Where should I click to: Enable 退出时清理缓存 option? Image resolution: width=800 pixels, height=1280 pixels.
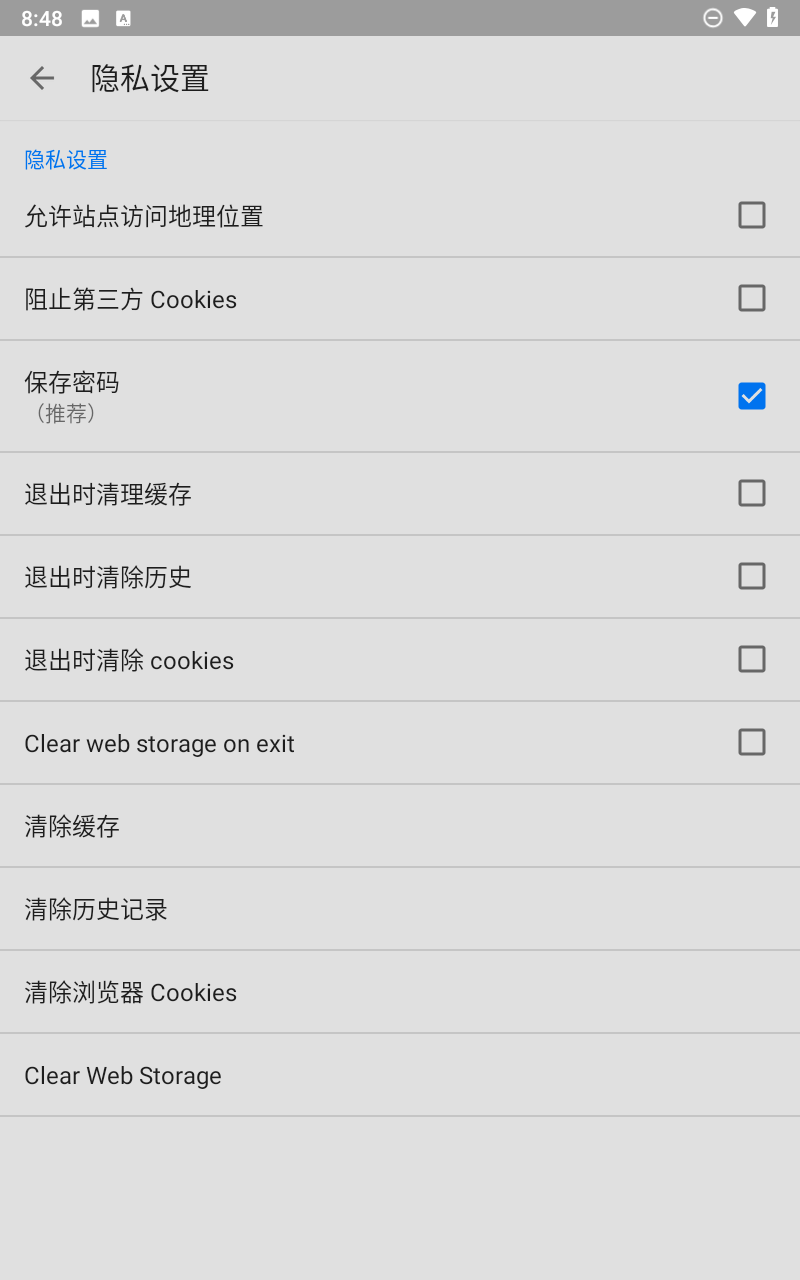[x=752, y=493]
